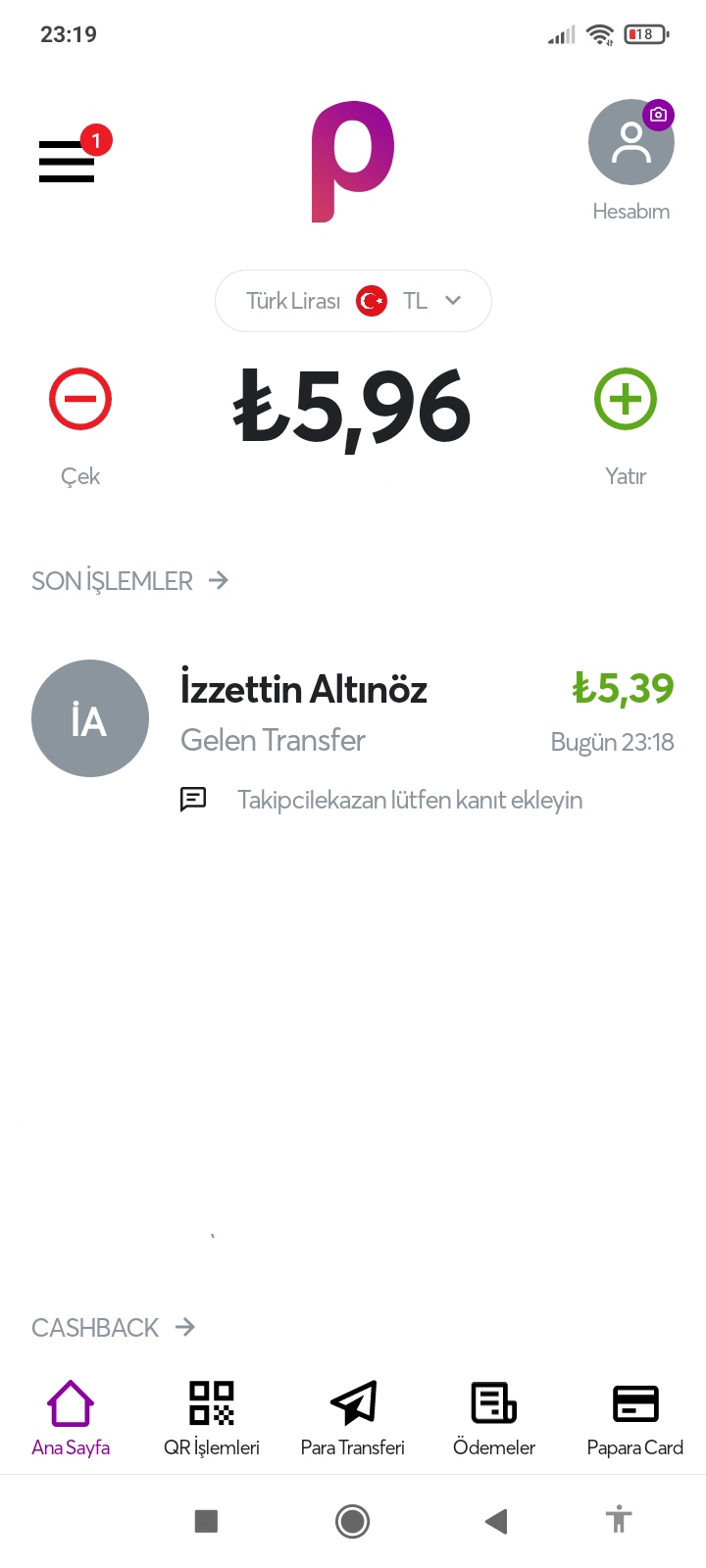Viewport: 706px width, 1568px height.
Task: Switch to Ödemeler tab
Action: [494, 1418]
